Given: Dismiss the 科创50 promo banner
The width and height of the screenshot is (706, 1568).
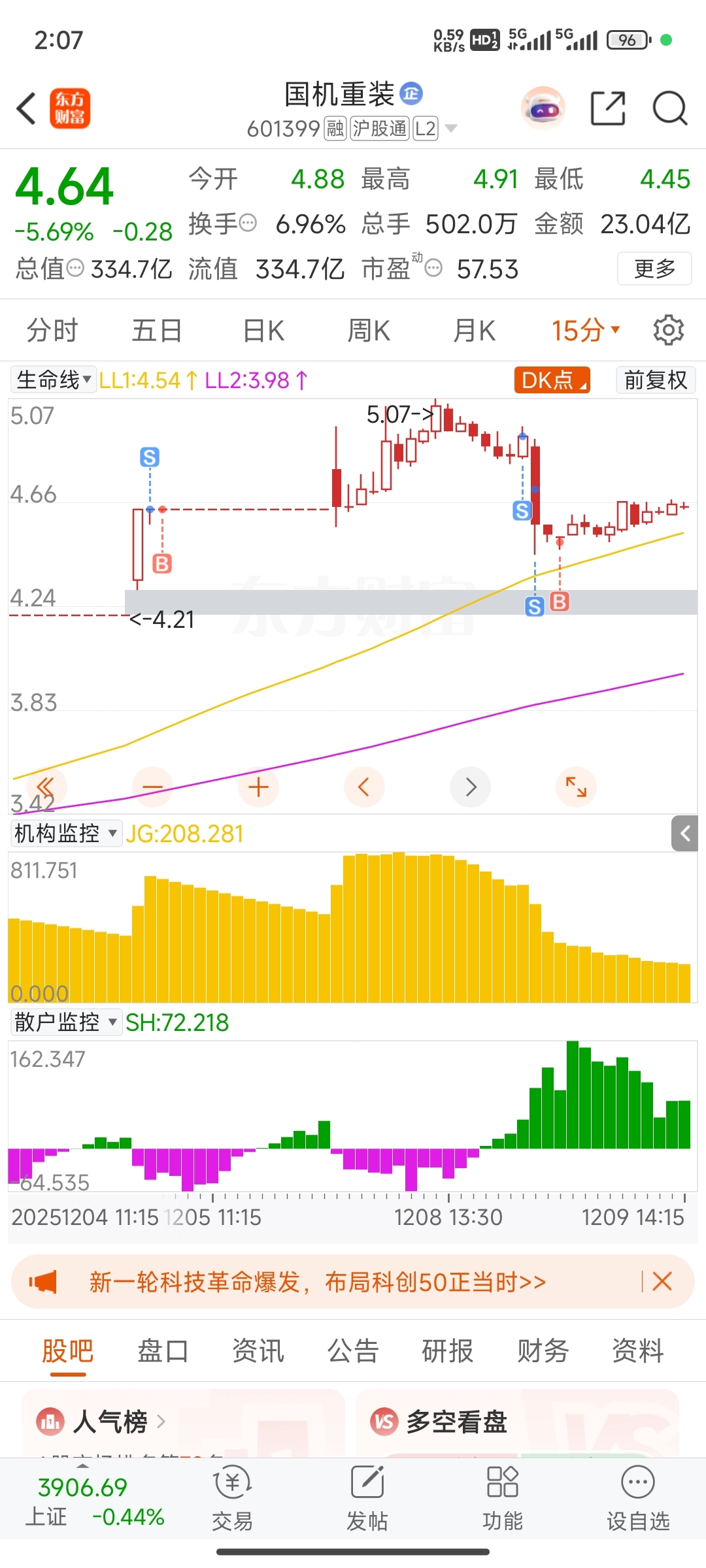Looking at the screenshot, I should pyautogui.click(x=662, y=1281).
